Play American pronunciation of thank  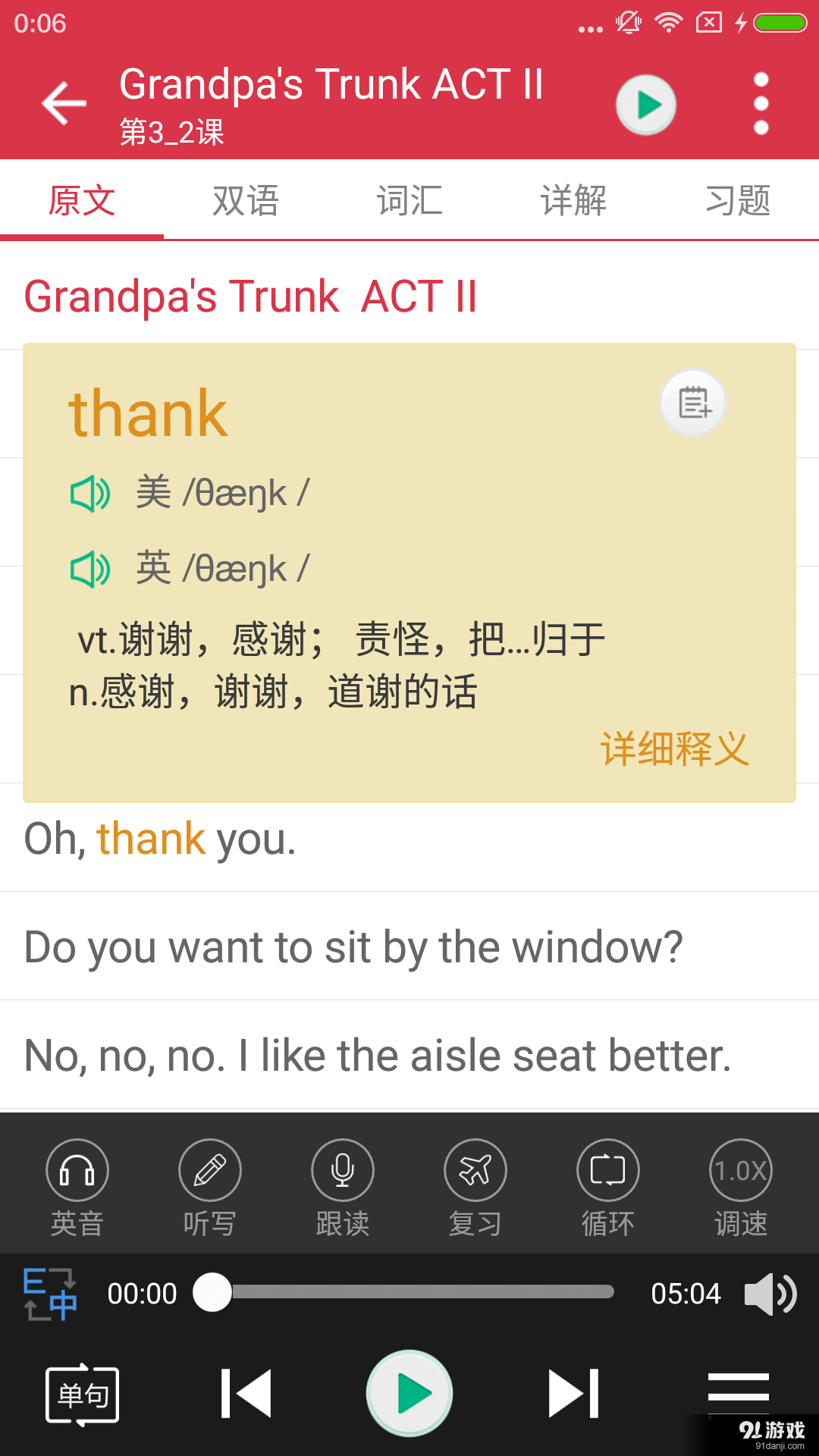90,493
